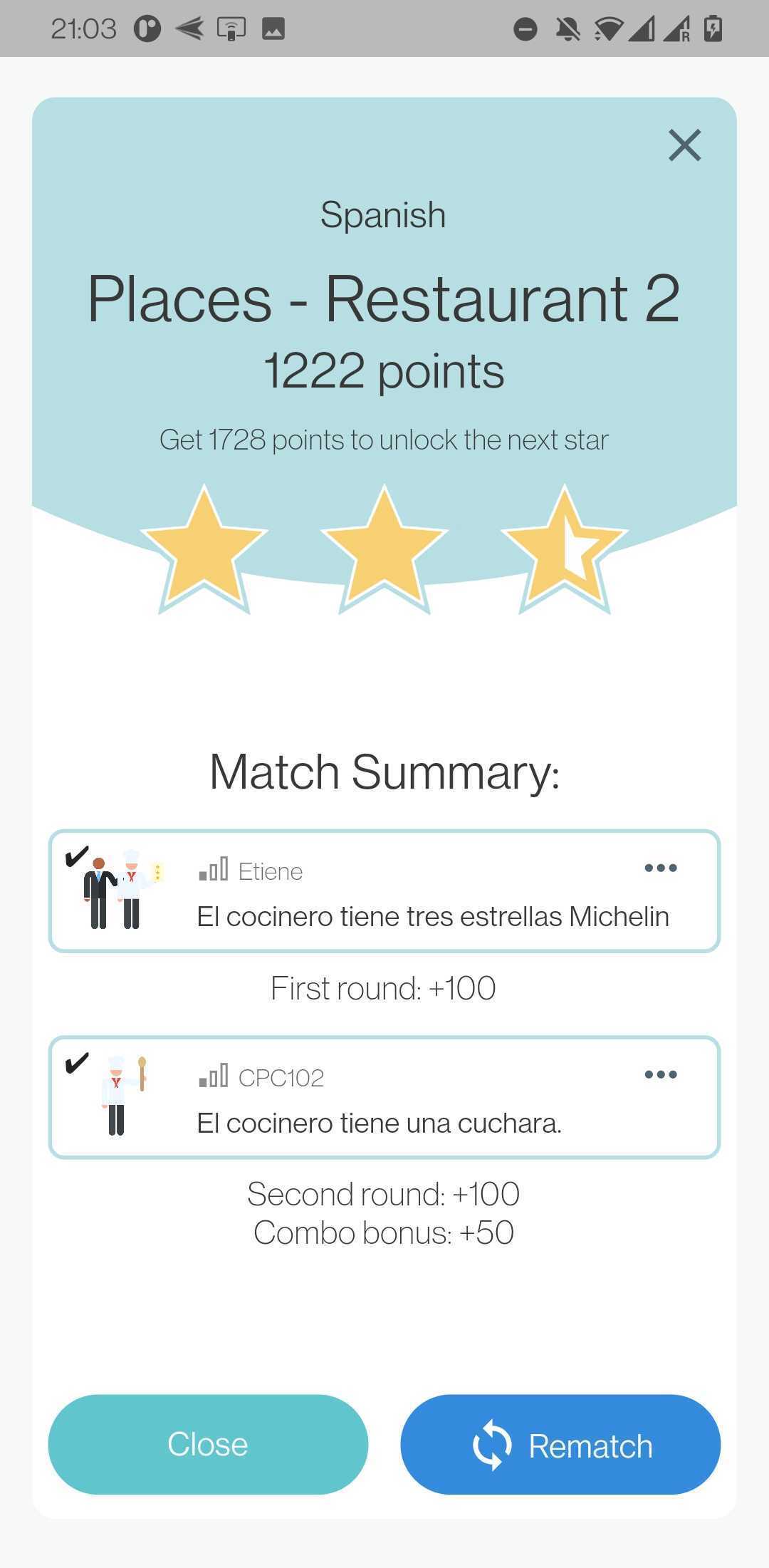Tap the Close button
This screenshot has width=769, height=1568.
pos(208,1444)
